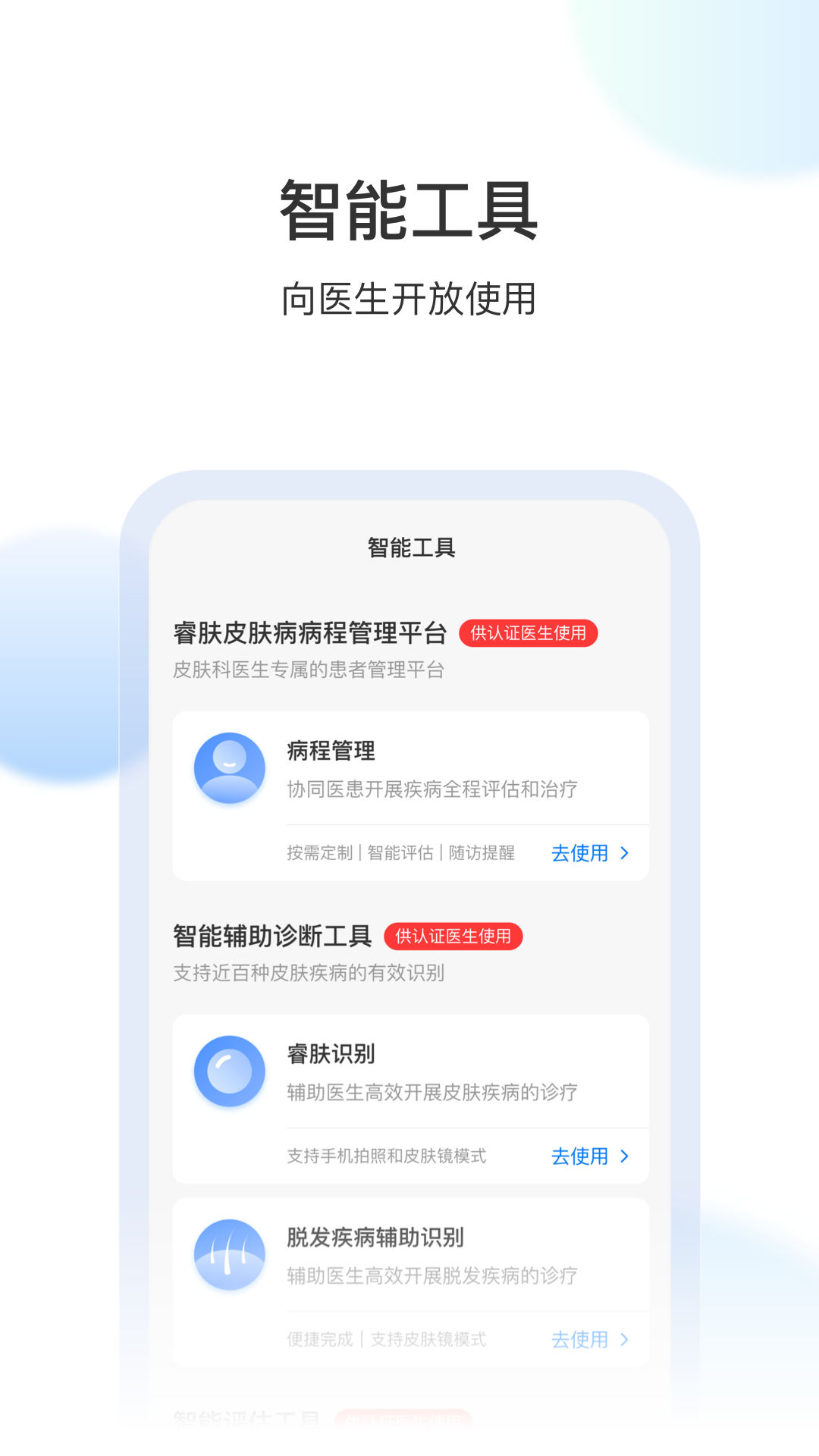819x1456 pixels.
Task: Select the 智能工具 header title
Action: pos(409,548)
